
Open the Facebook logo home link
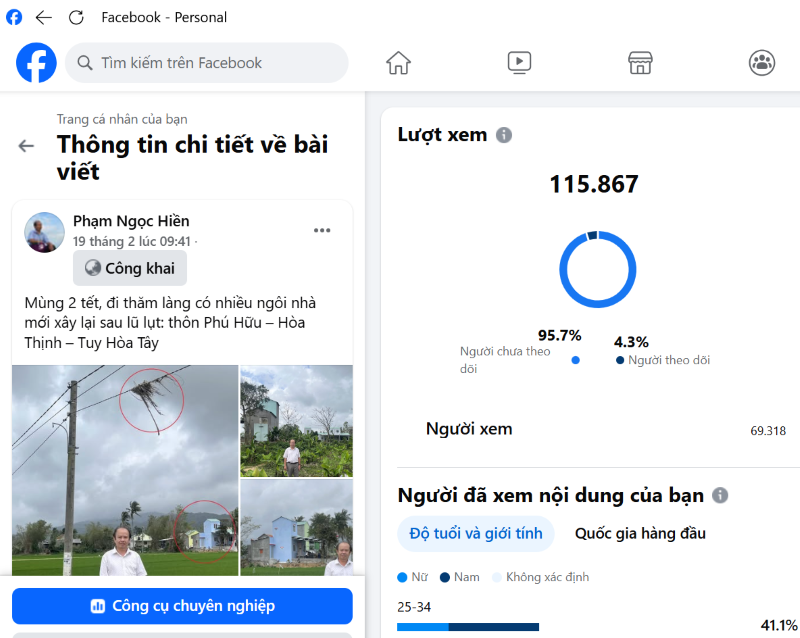coord(36,63)
